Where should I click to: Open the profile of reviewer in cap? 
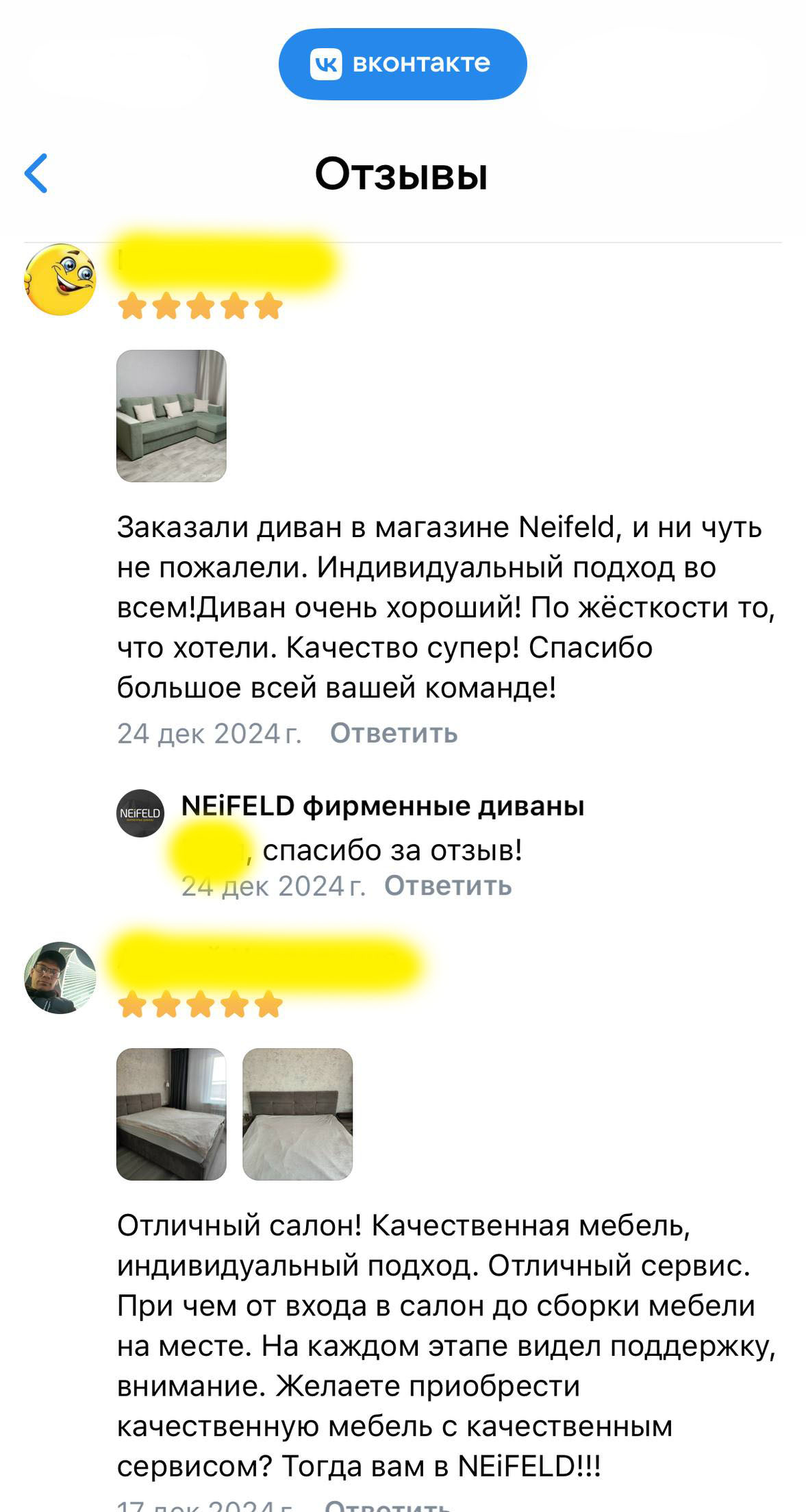(x=60, y=978)
